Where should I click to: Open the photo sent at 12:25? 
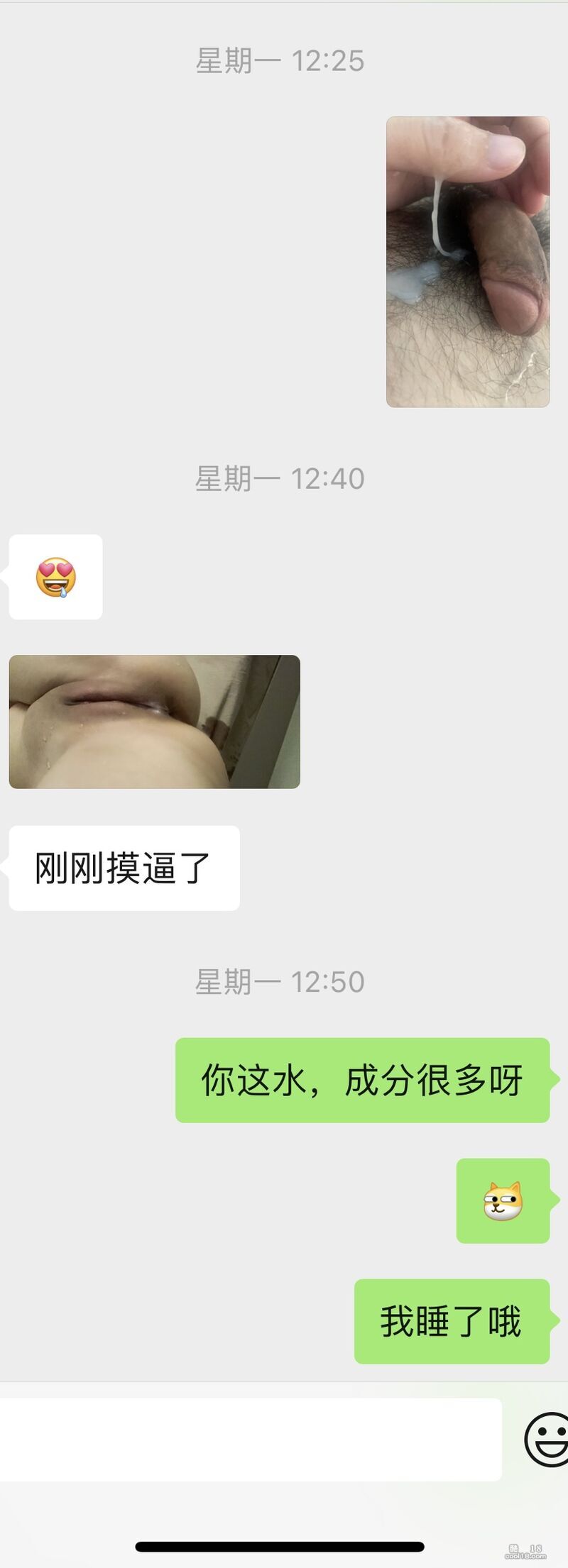tap(467, 262)
